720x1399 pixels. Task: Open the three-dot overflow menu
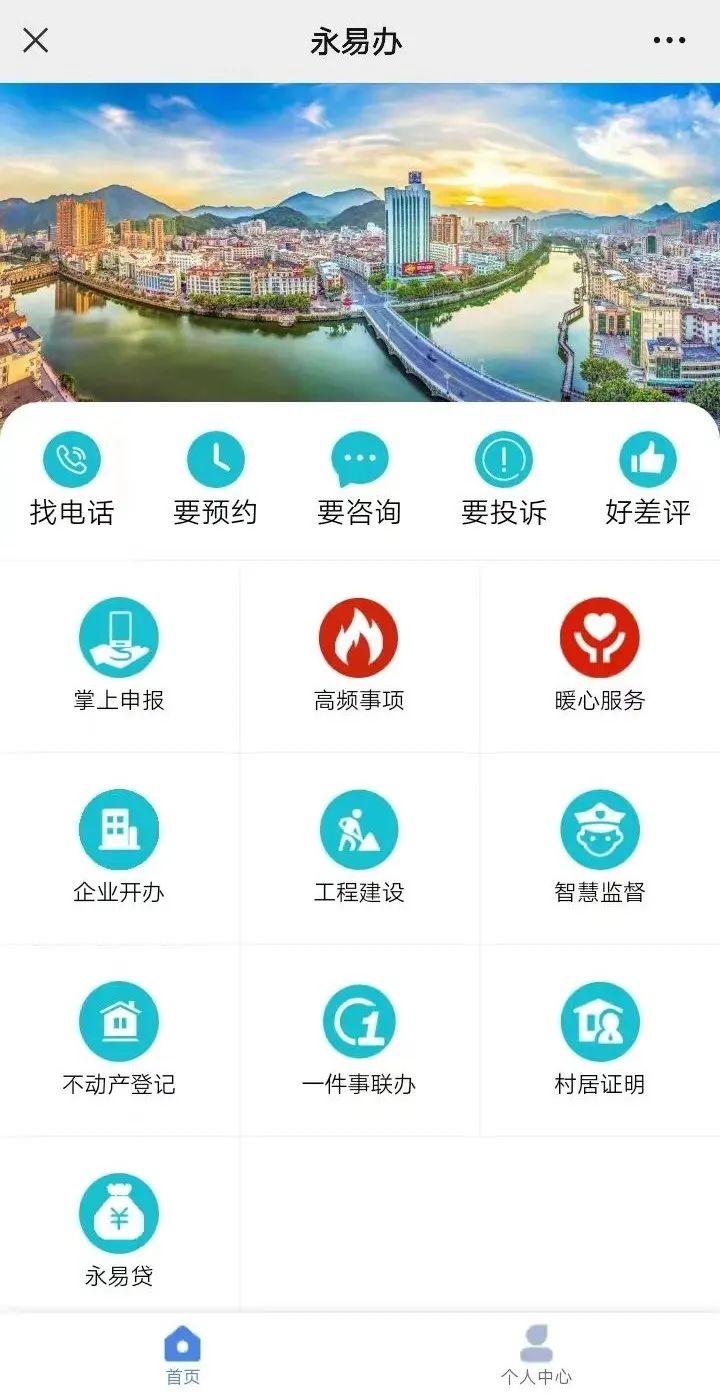tap(669, 41)
